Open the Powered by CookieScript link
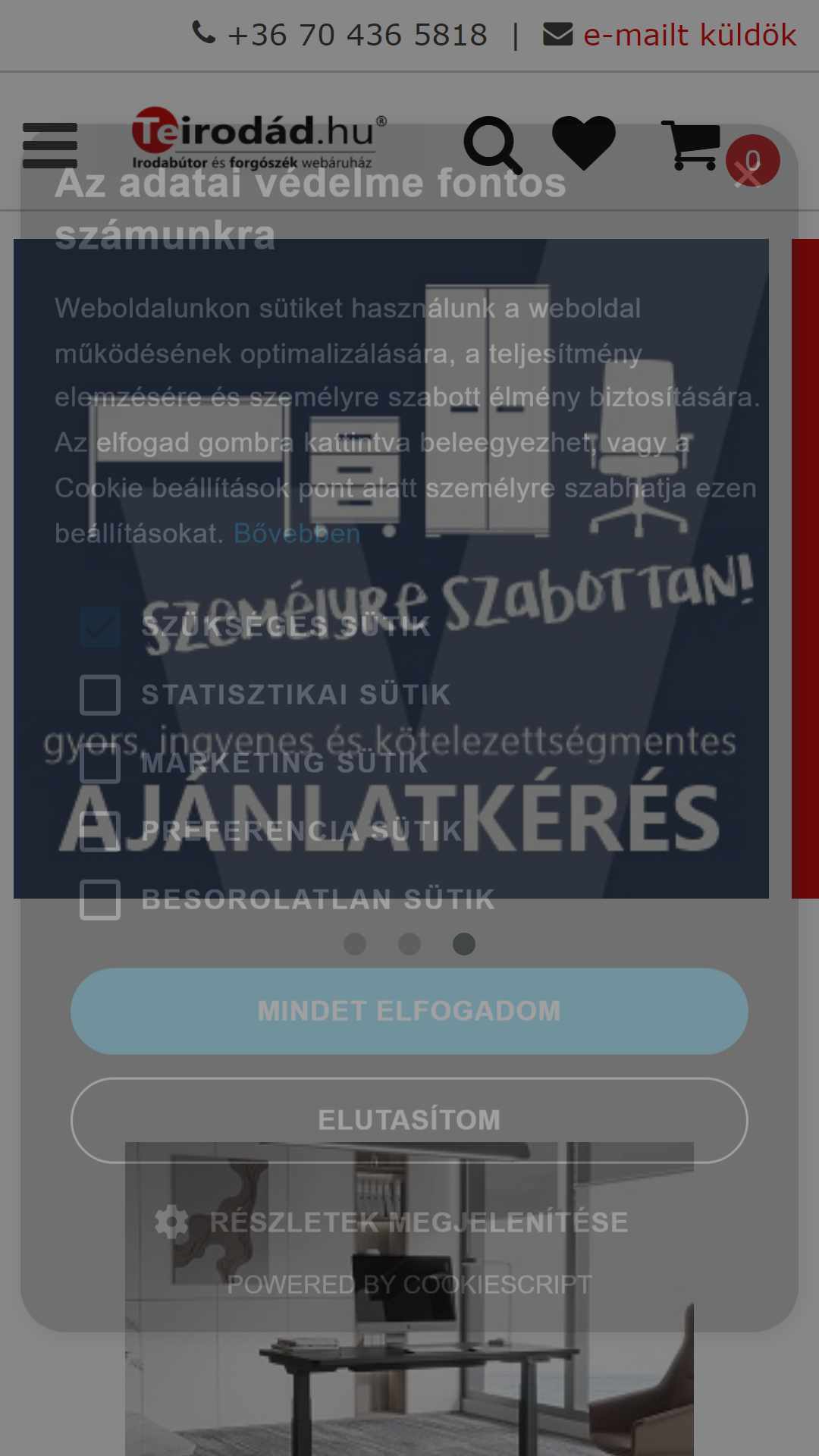 409,1284
